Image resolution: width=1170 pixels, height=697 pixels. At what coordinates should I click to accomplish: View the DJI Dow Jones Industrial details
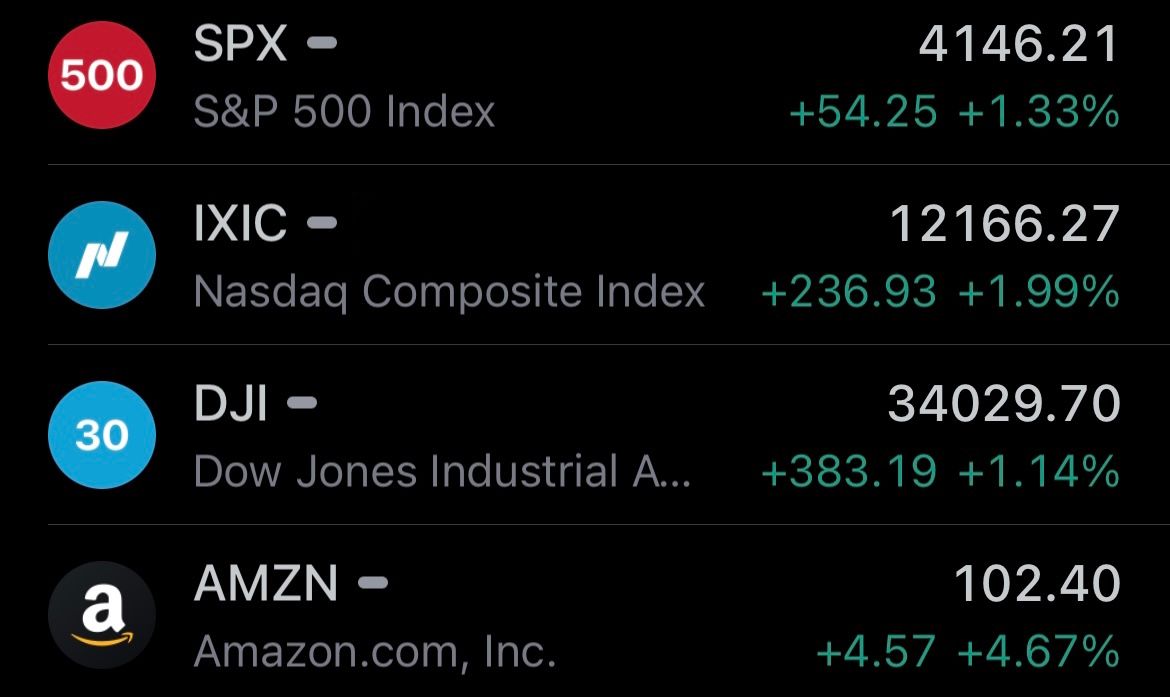pos(585,435)
